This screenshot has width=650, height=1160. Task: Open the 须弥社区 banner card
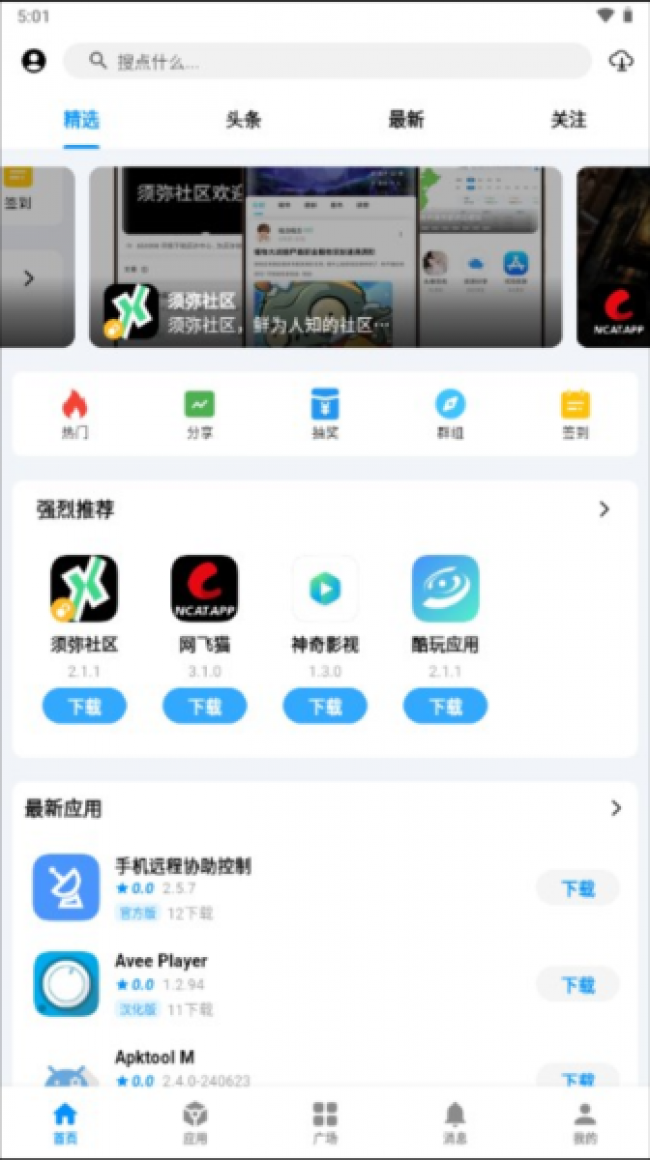tap(325, 257)
